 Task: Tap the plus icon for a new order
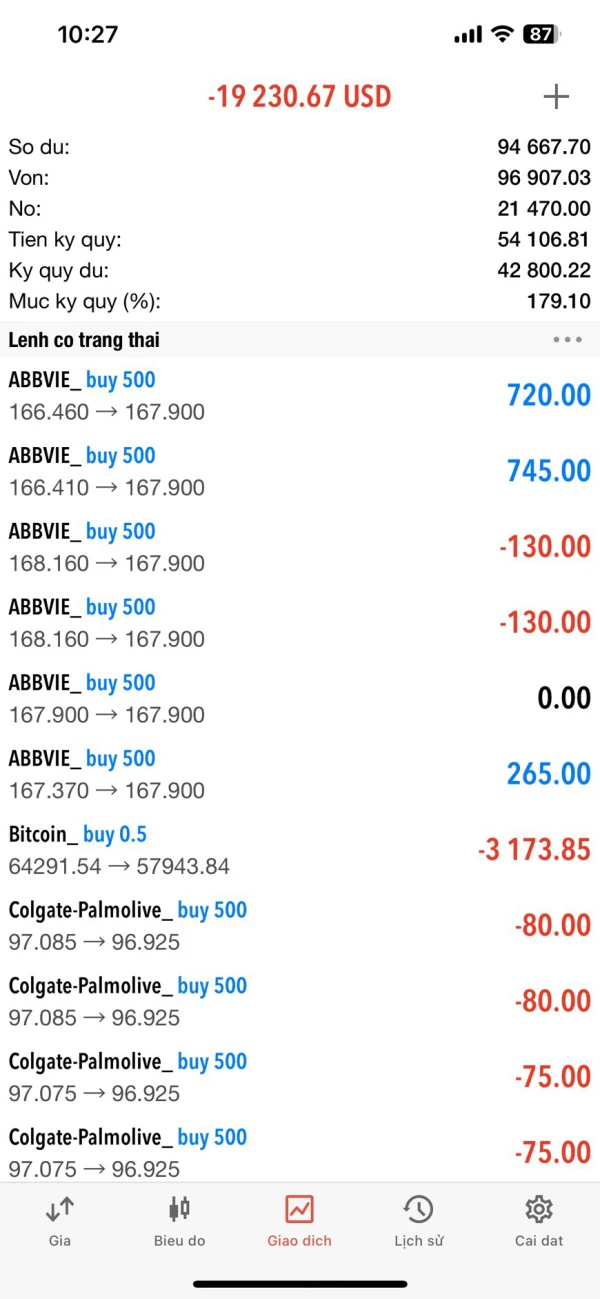555,96
